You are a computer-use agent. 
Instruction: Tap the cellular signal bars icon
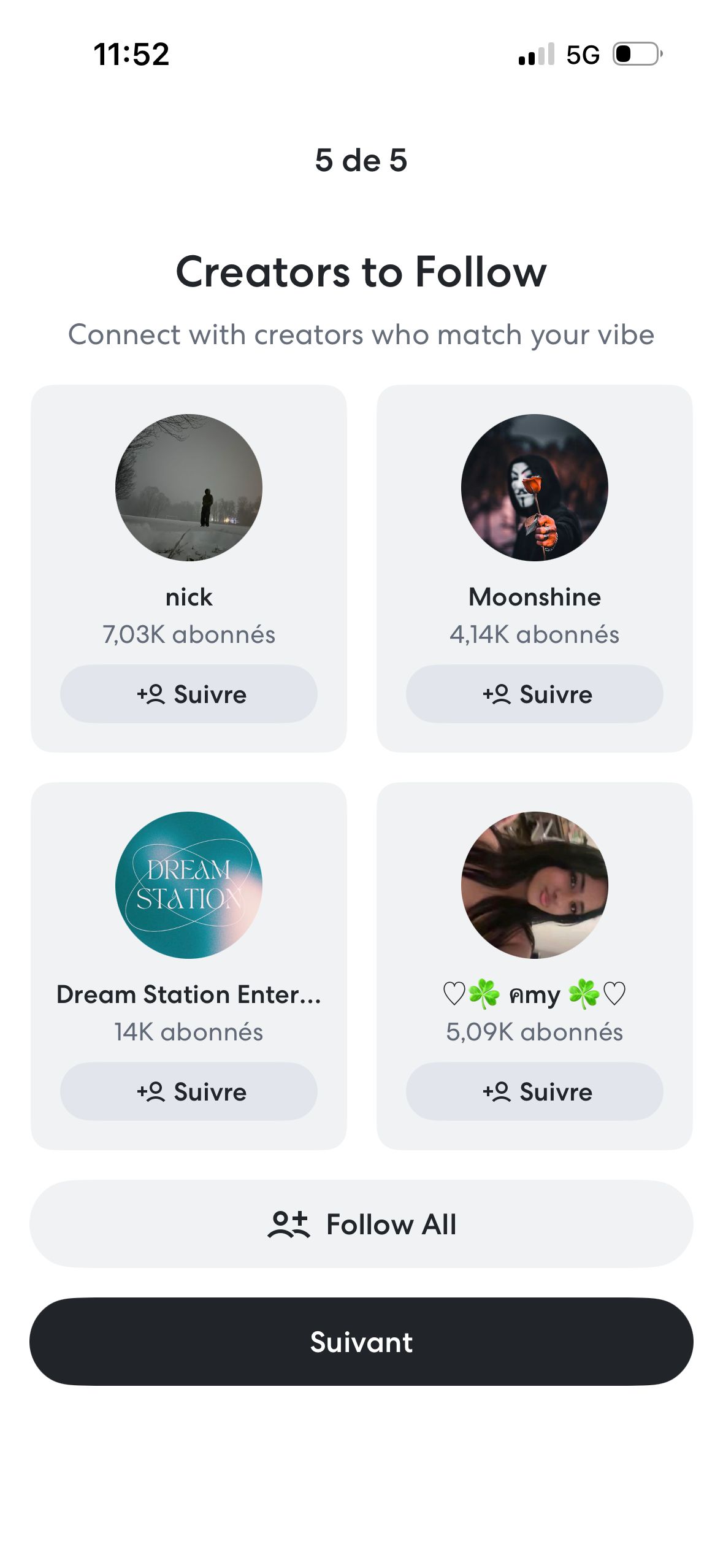tap(535, 55)
